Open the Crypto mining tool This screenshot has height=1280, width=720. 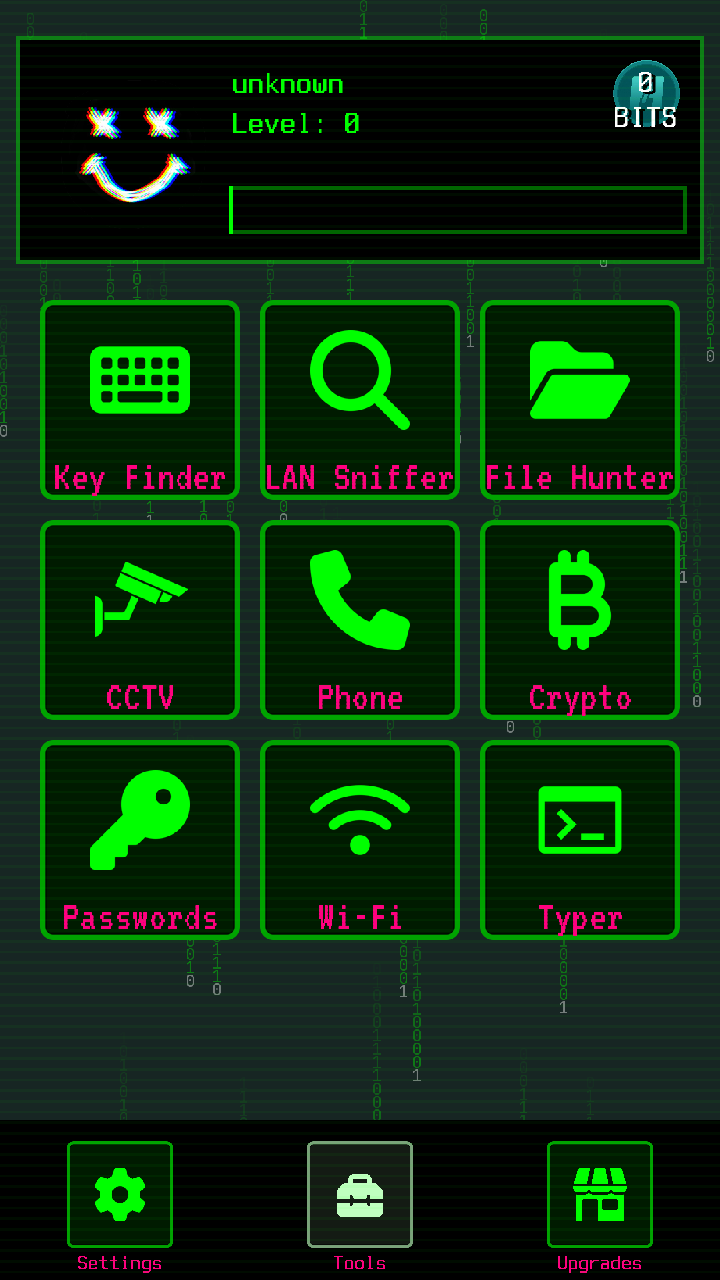580,620
